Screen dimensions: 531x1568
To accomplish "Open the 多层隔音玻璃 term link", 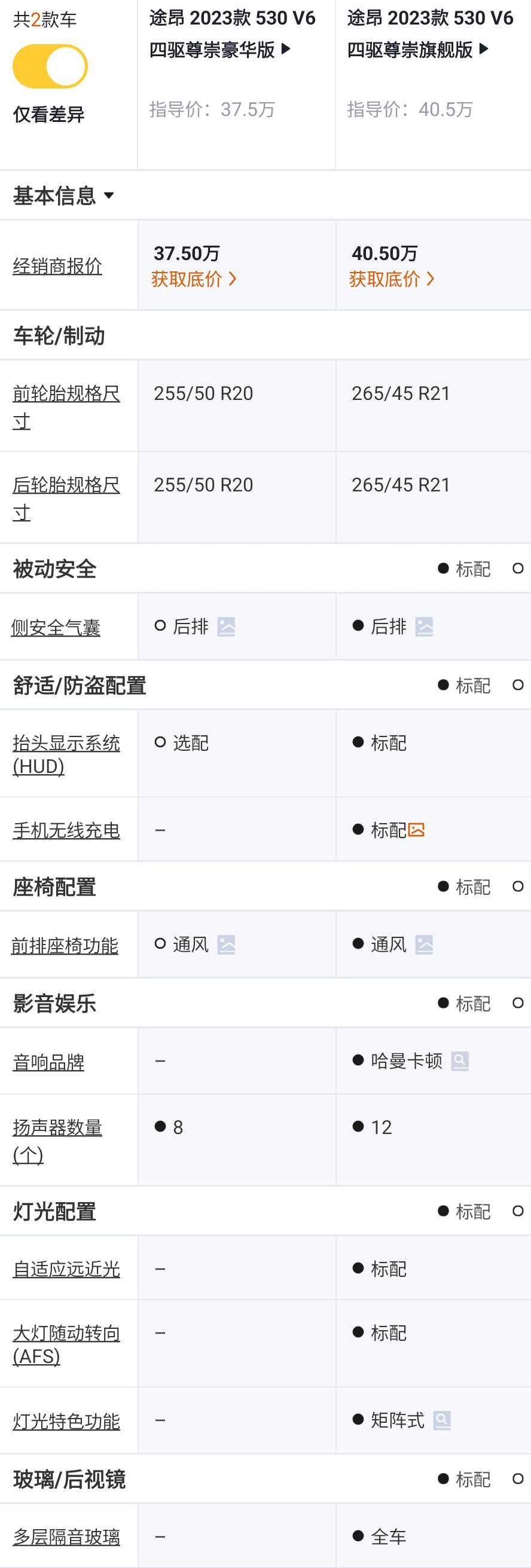I will (66, 1537).
